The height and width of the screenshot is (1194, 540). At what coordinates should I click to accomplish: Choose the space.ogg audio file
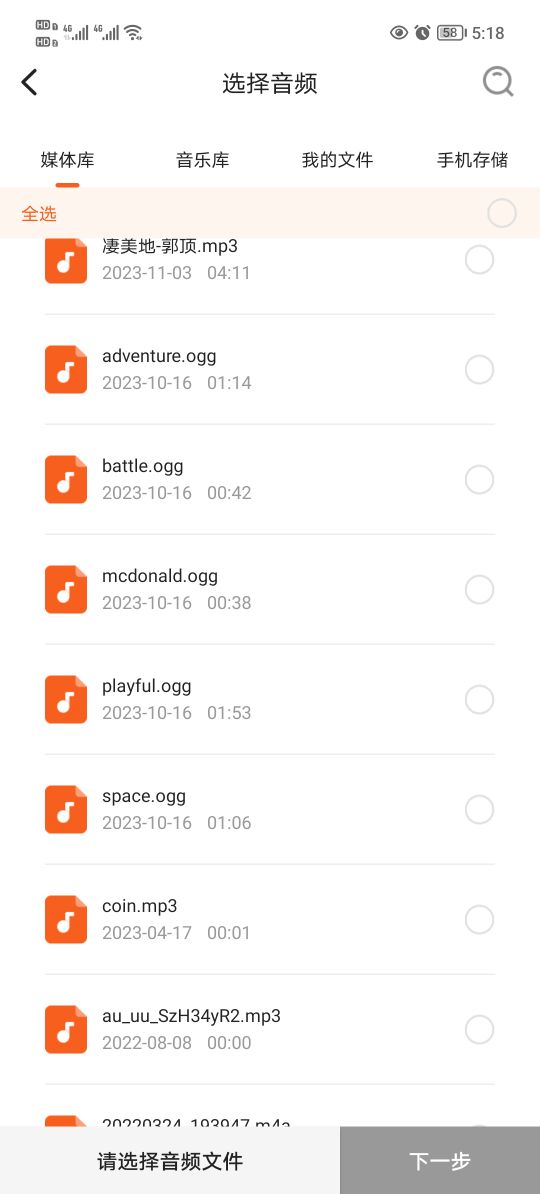click(x=270, y=809)
